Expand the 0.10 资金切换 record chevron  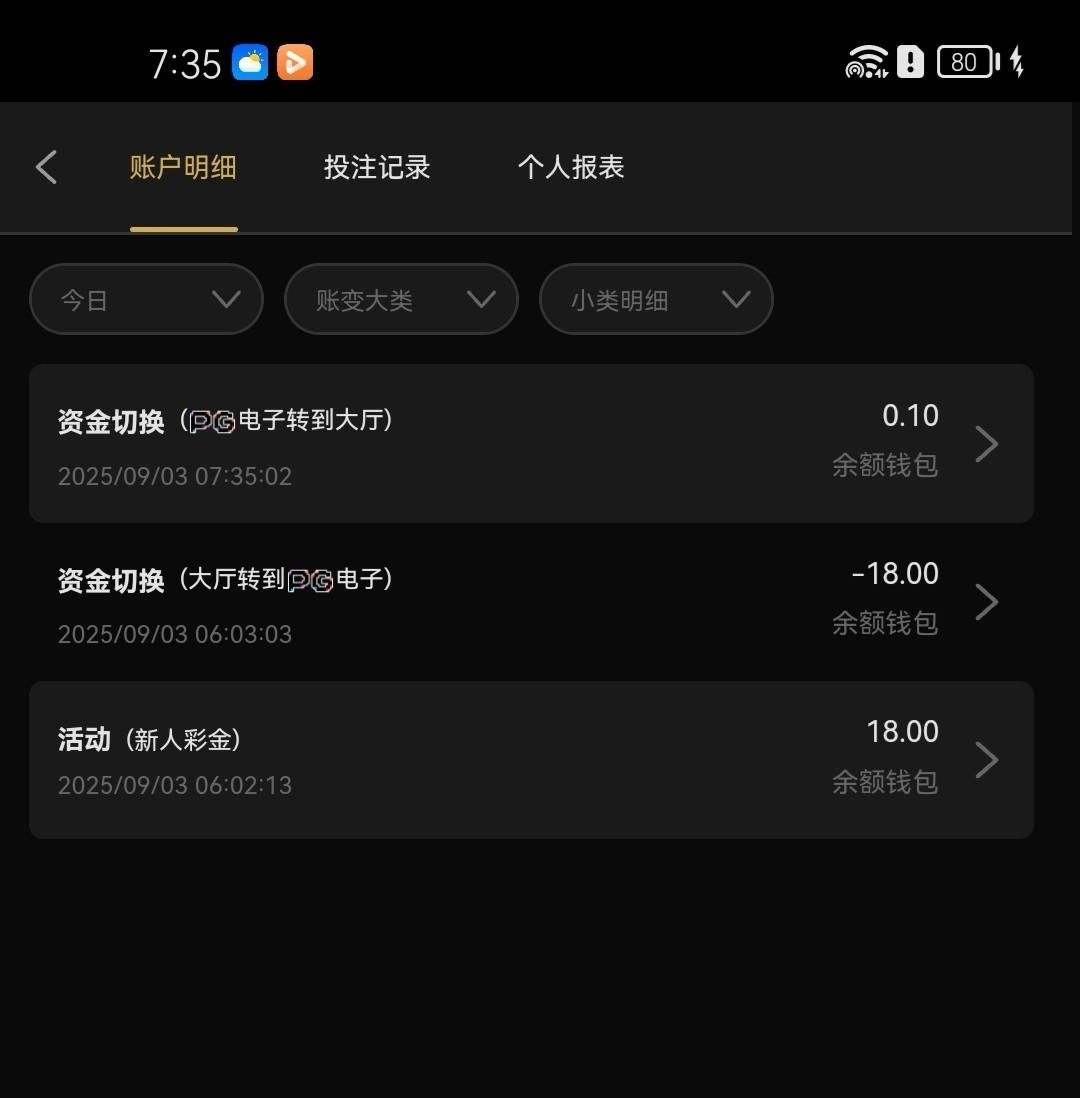(x=986, y=443)
